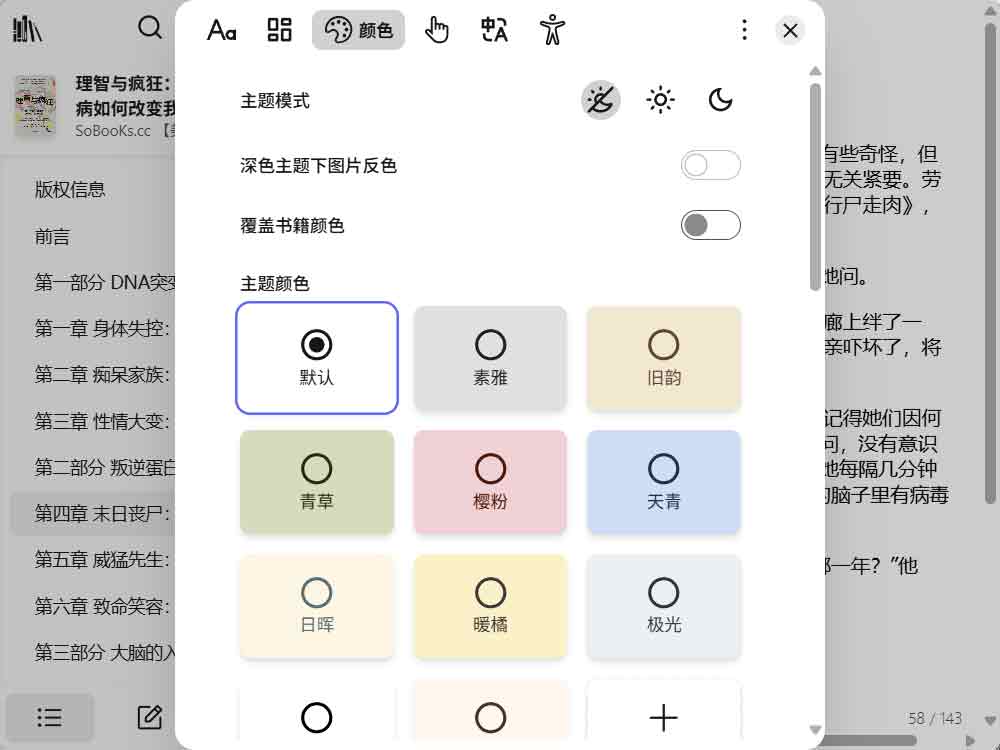Enable 覆盖书籍颜色 switch
The image size is (1000, 750).
710,225
